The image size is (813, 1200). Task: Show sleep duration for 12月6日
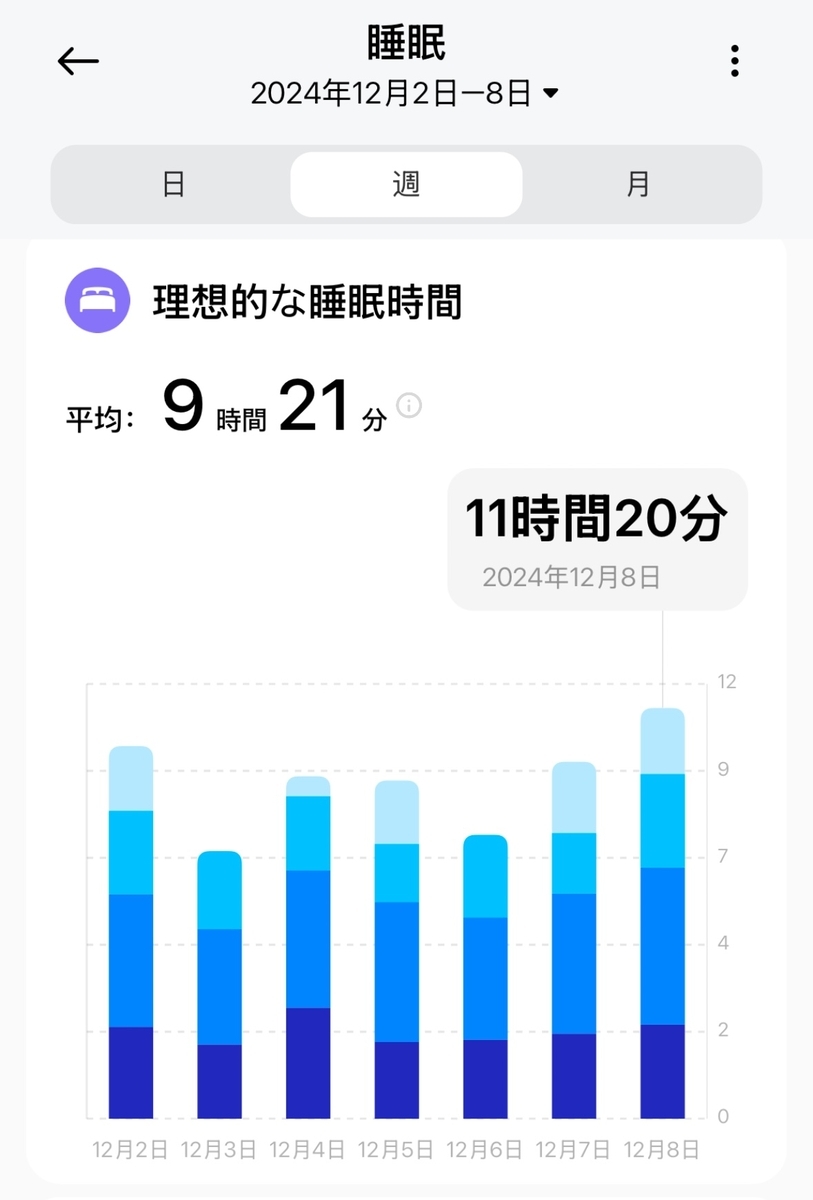[x=485, y=976]
